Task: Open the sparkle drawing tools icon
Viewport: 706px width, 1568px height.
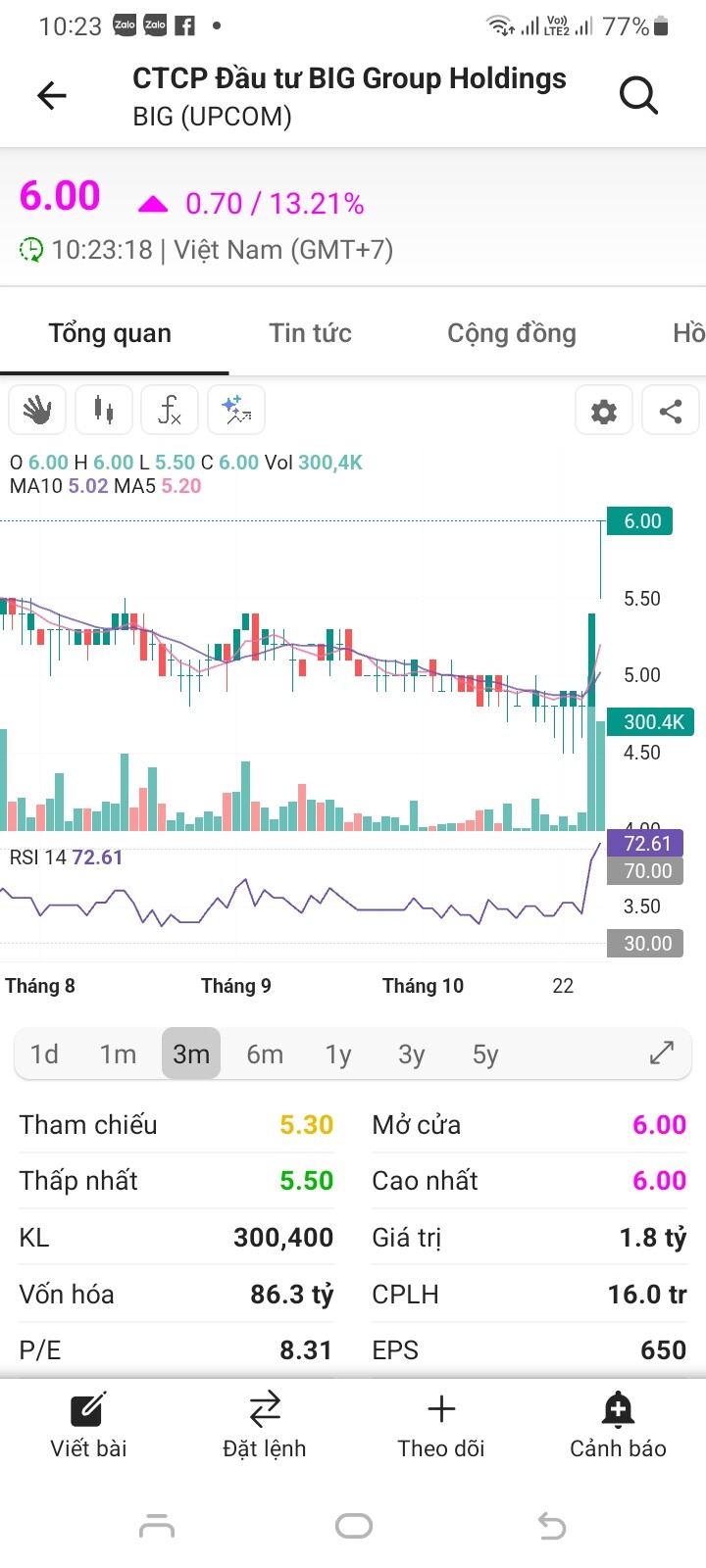Action: (235, 410)
